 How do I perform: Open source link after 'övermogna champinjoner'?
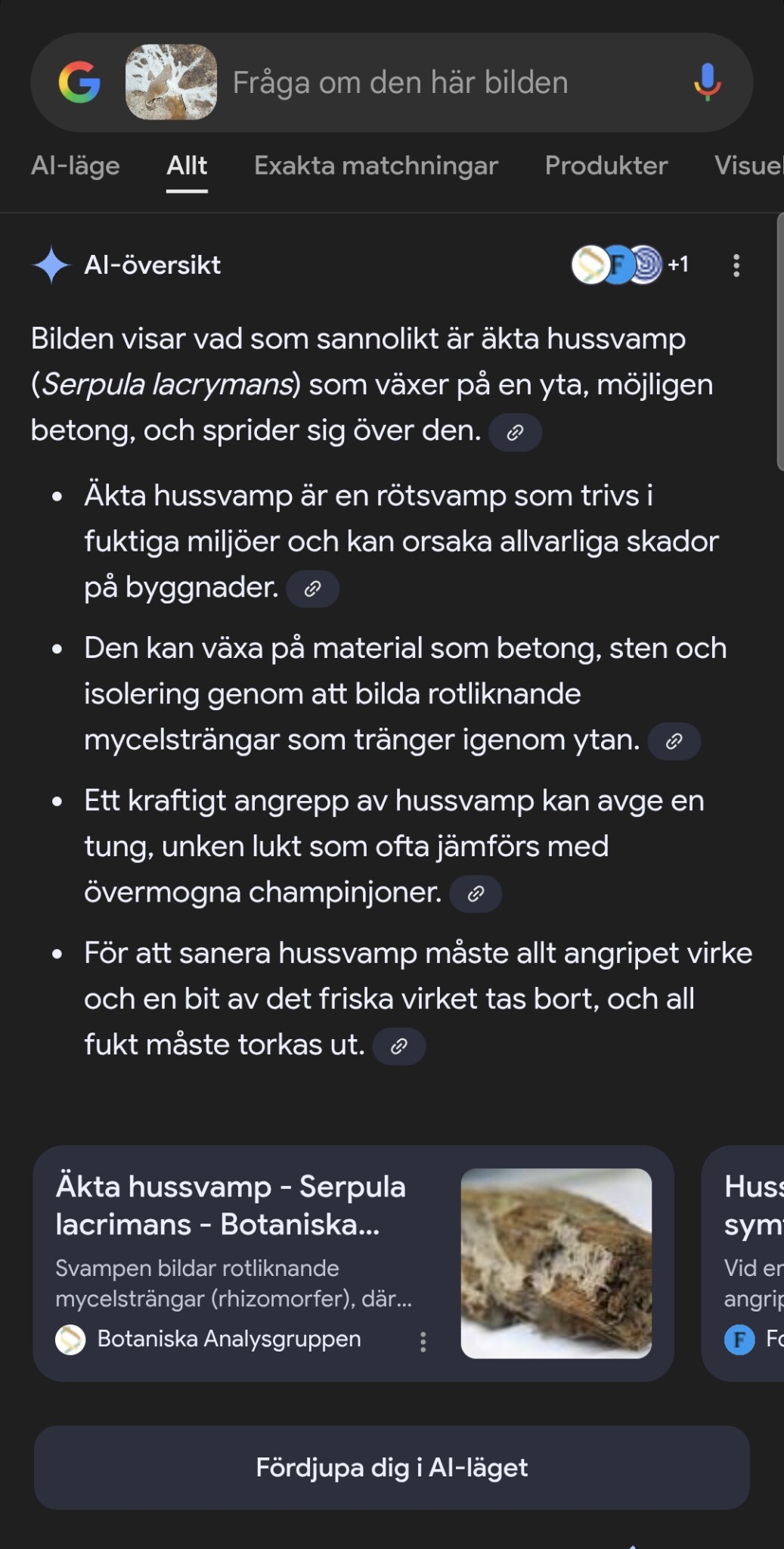(476, 894)
